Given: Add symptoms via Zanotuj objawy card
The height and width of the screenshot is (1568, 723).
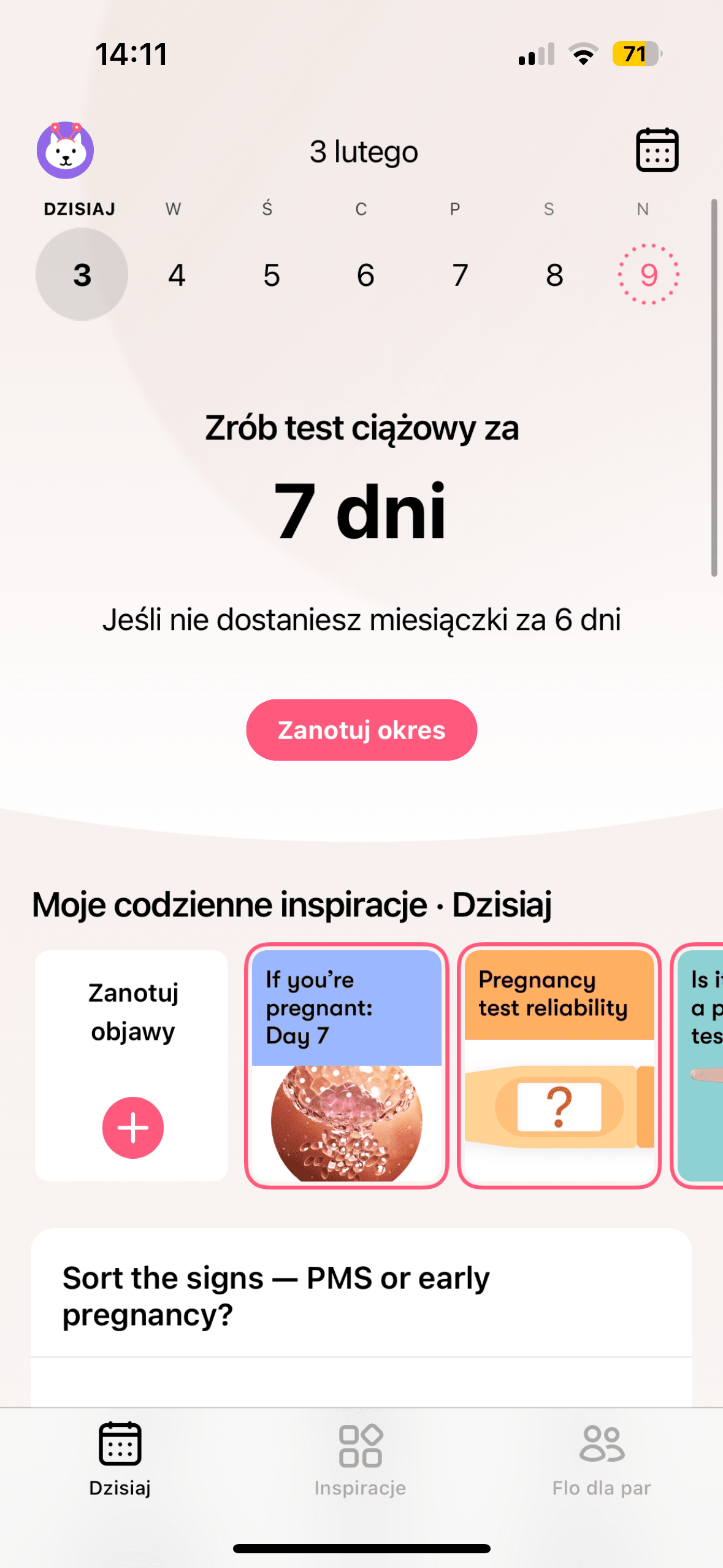Looking at the screenshot, I should pyautogui.click(x=132, y=1127).
